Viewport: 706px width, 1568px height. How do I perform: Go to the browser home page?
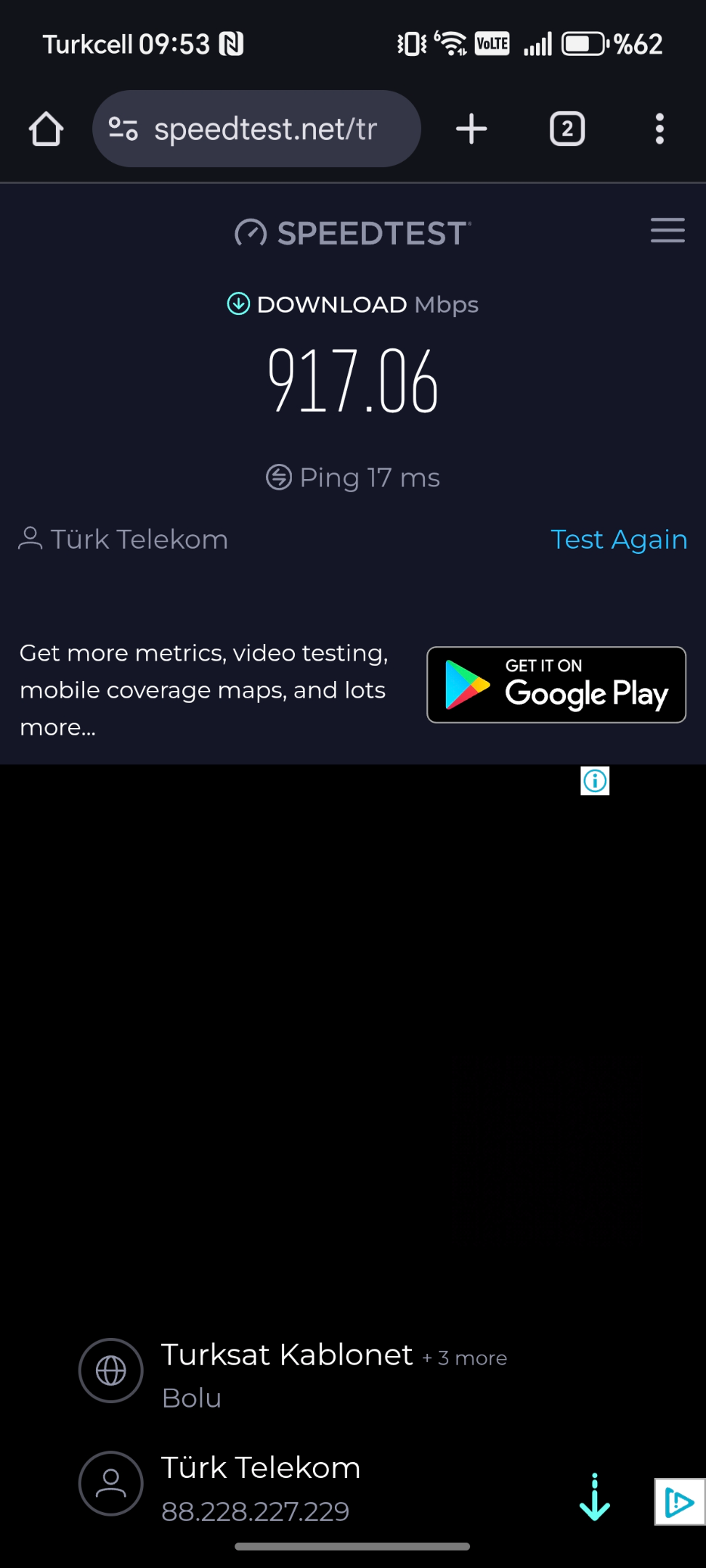[x=46, y=129]
